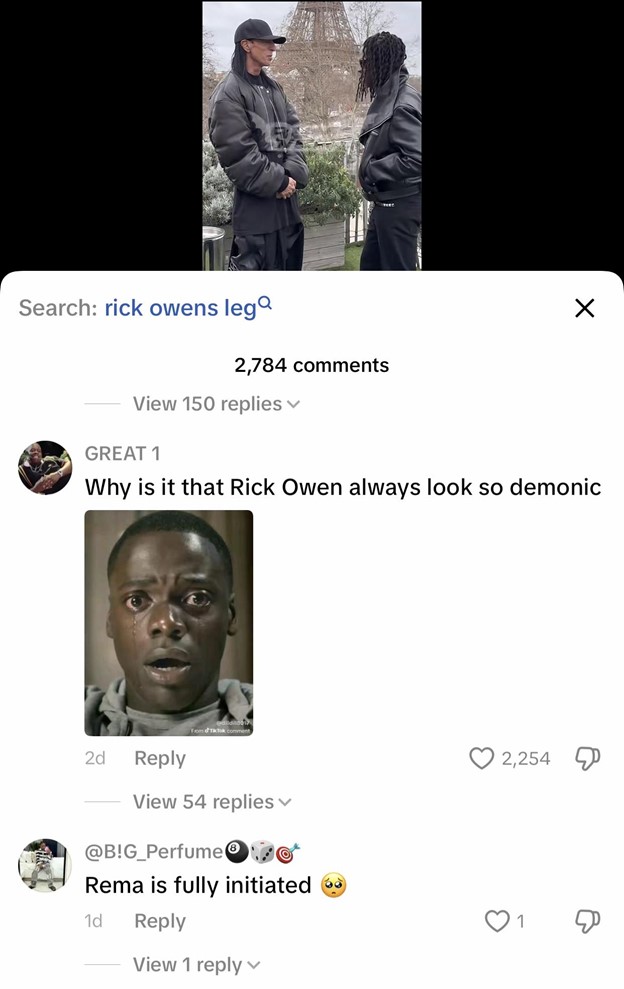Viewport: 624px width, 989px height.
Task: Close the comments panel
Action: tap(585, 308)
